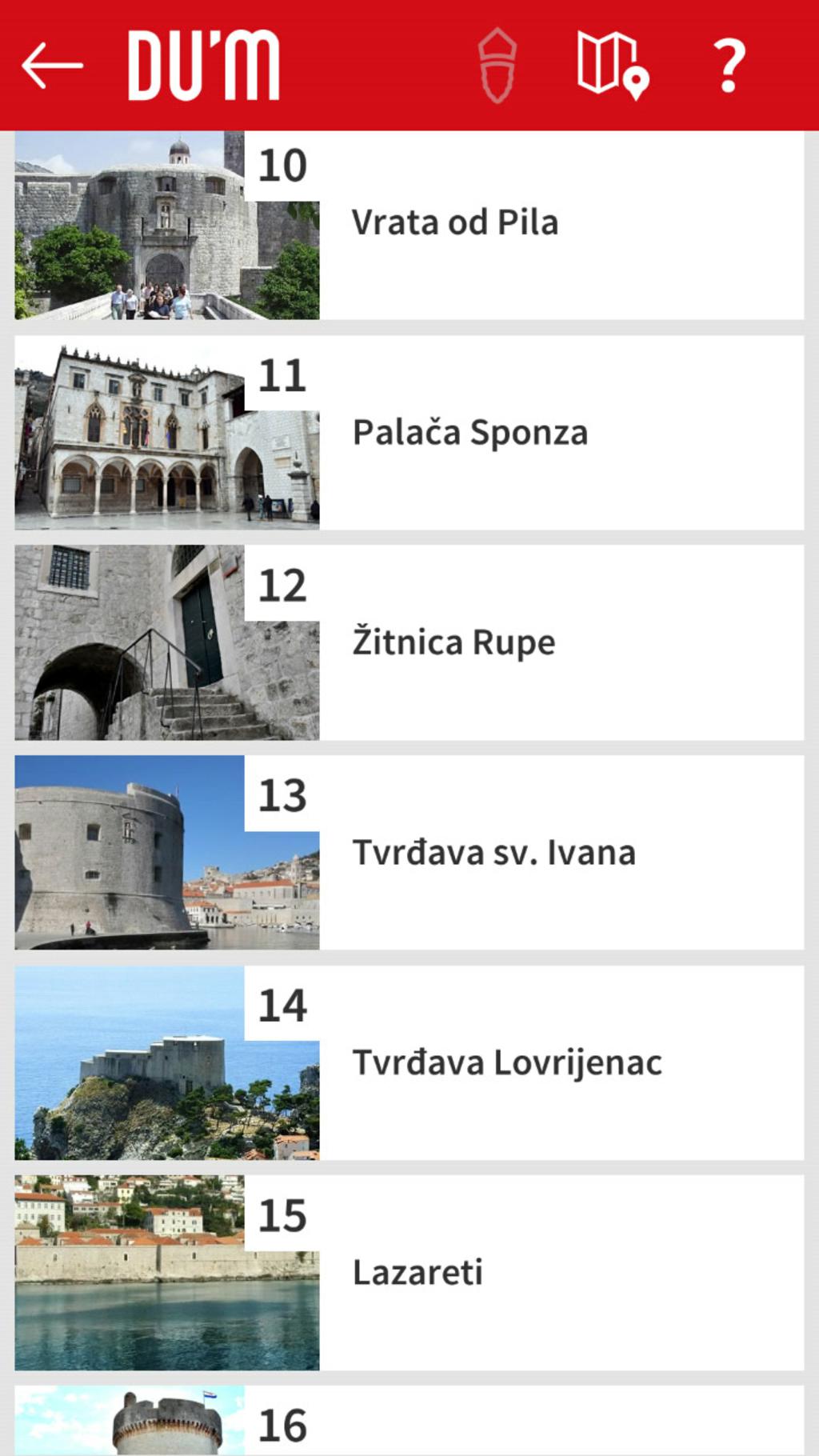819x1456 pixels.
Task: Open item number 16
Action: coord(409,1421)
